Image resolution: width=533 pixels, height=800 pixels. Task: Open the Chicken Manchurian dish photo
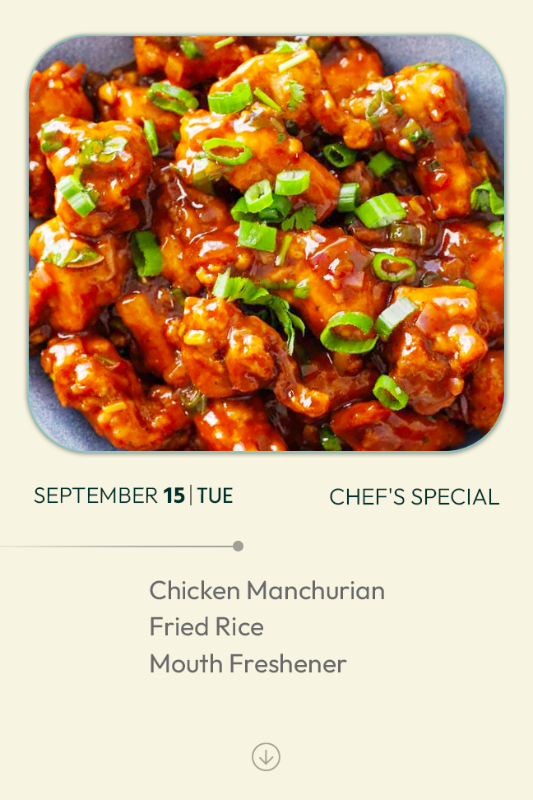click(266, 243)
